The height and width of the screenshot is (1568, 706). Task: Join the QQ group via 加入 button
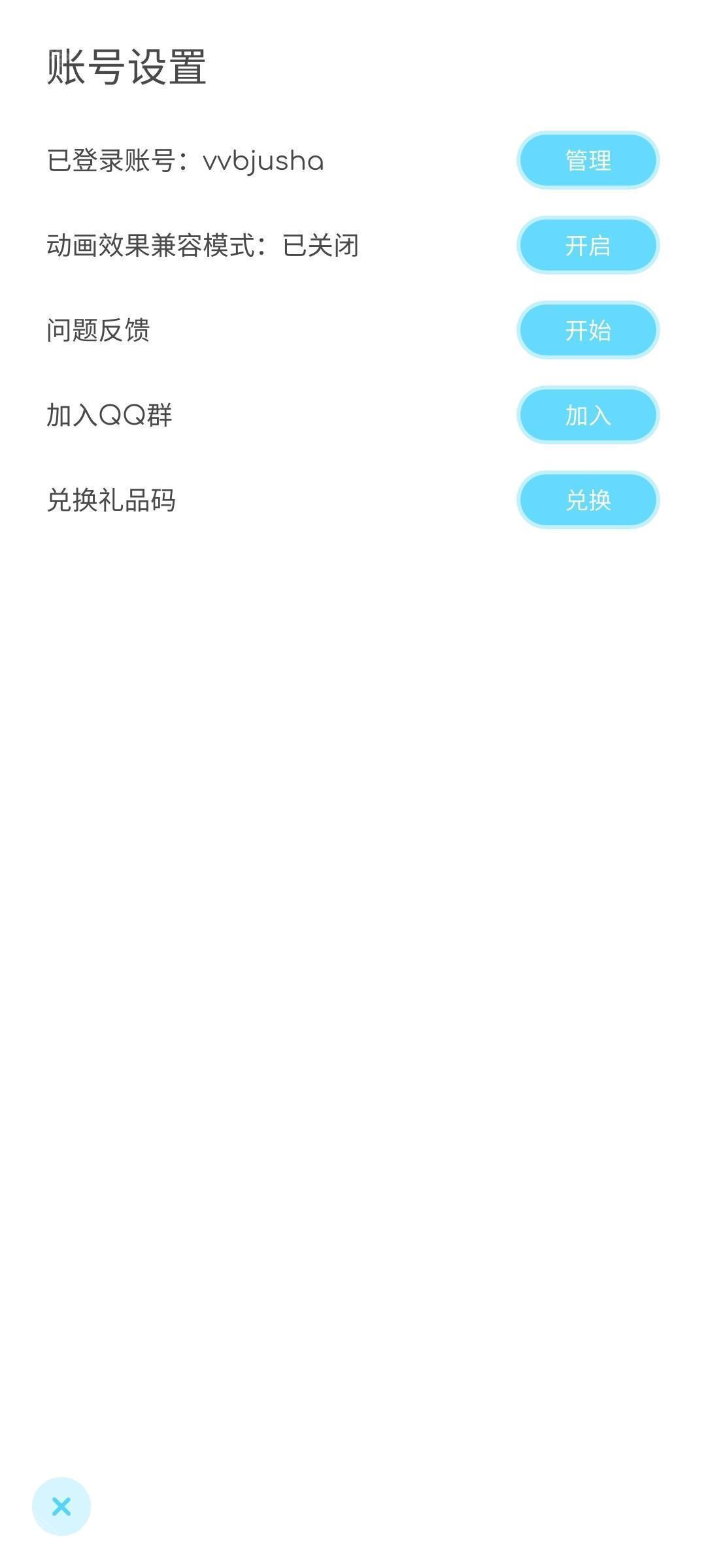tap(587, 415)
